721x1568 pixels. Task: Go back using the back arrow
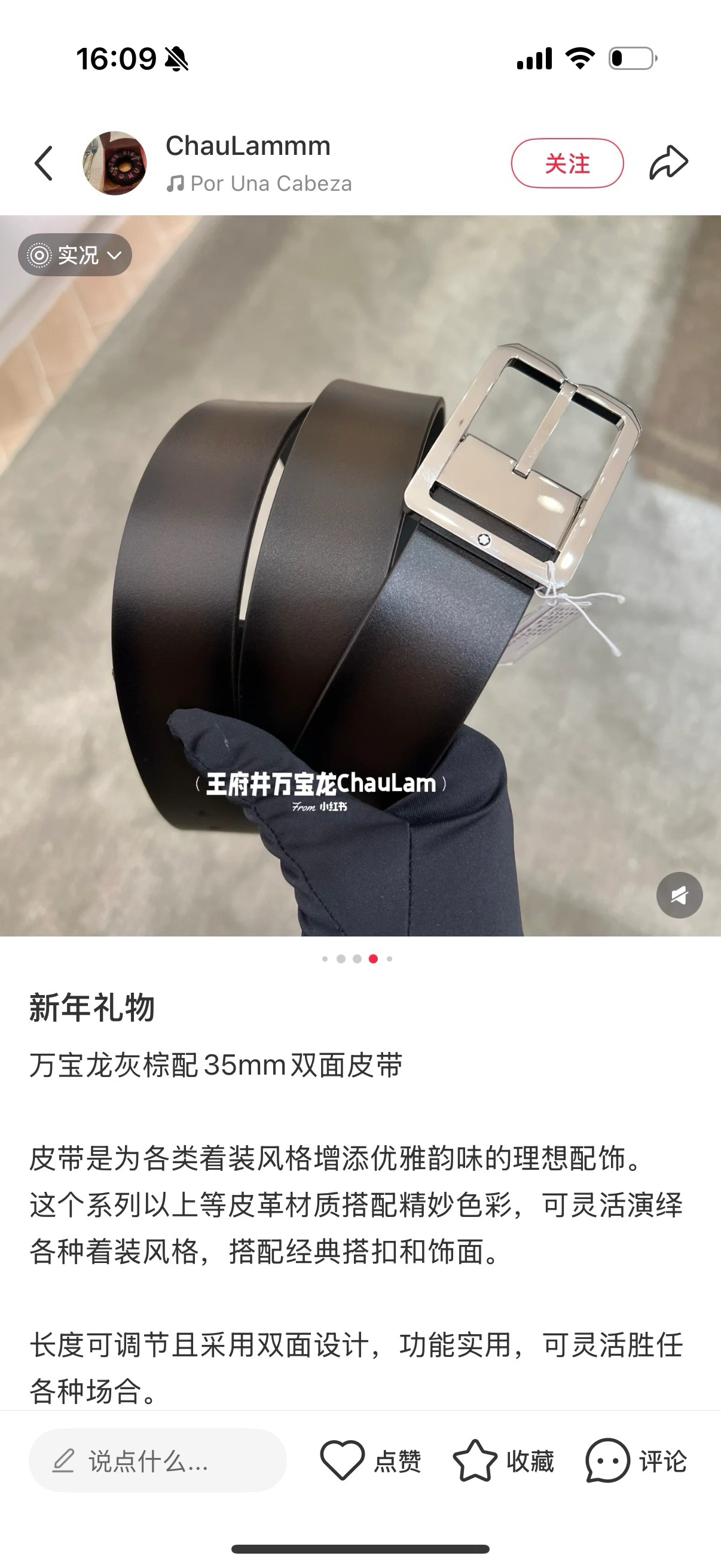(x=44, y=163)
